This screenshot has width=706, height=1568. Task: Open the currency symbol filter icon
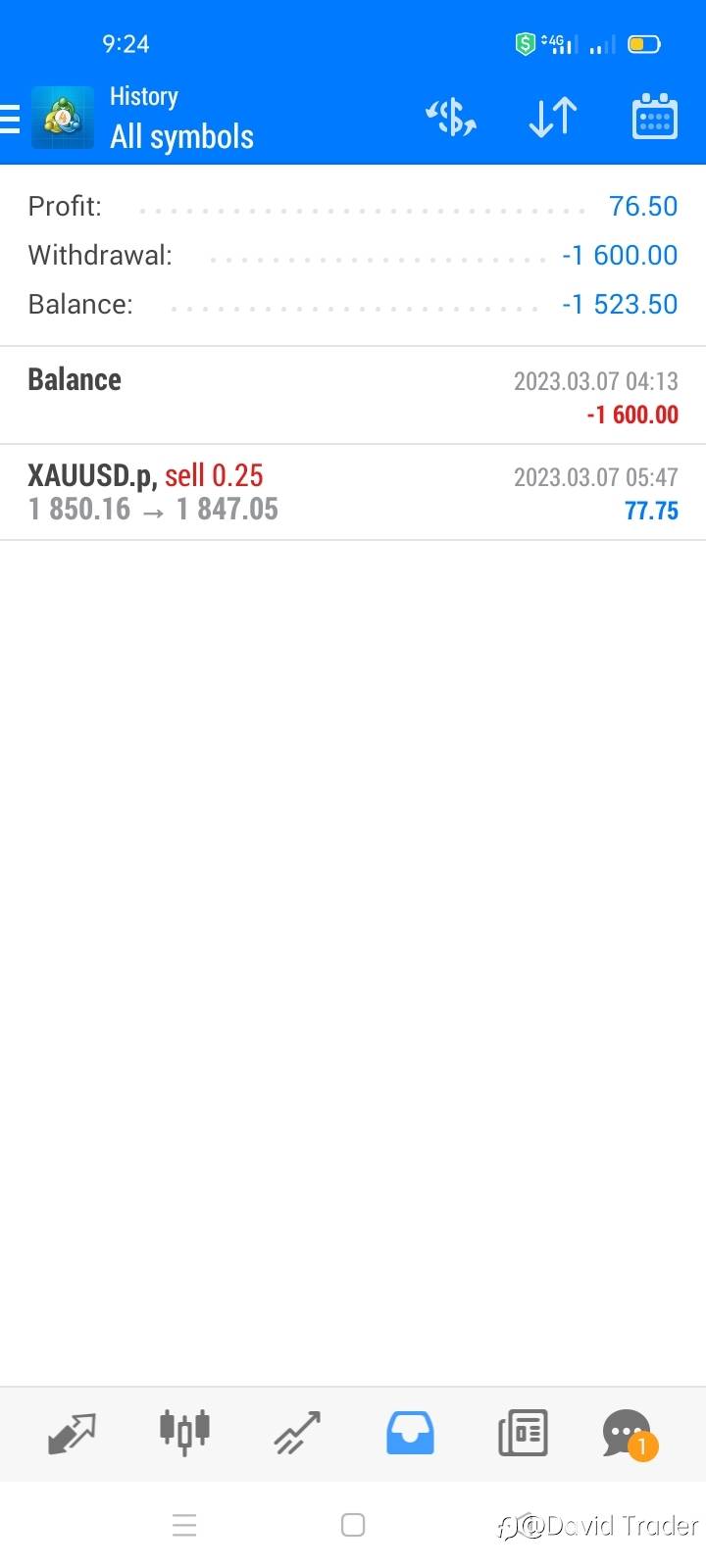pos(451,119)
